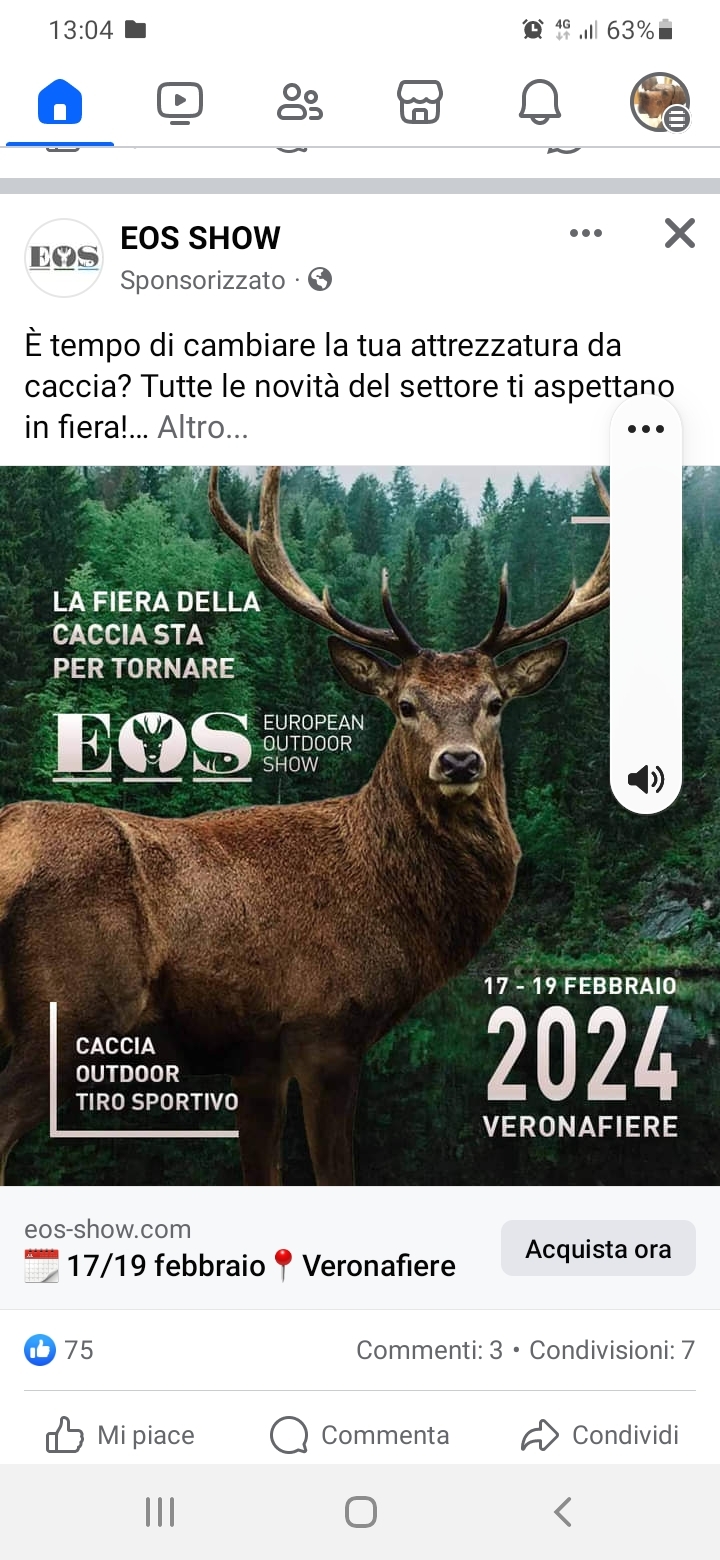Tap the volume panel more options dots
Viewport: 720px width, 1560px height.
click(646, 429)
